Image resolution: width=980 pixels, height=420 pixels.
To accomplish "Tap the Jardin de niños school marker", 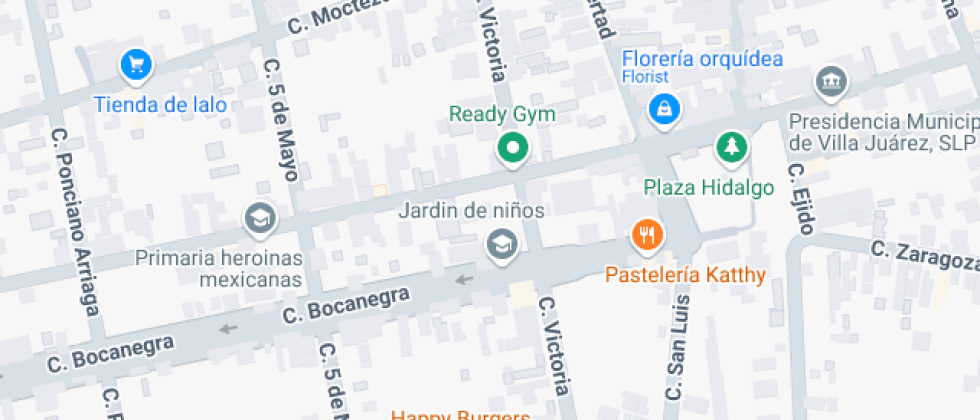I will click(500, 243).
